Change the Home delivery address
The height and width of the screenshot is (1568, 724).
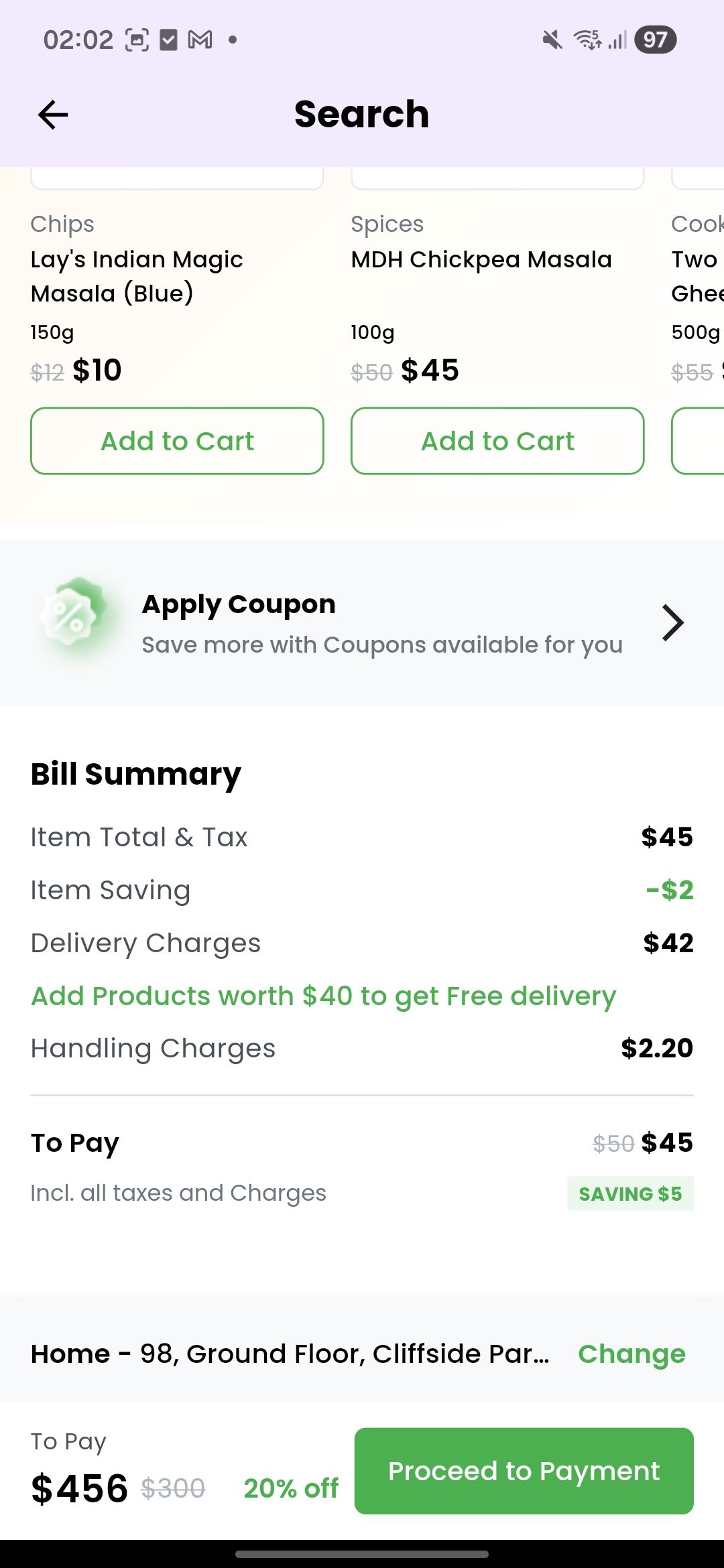[631, 1354]
